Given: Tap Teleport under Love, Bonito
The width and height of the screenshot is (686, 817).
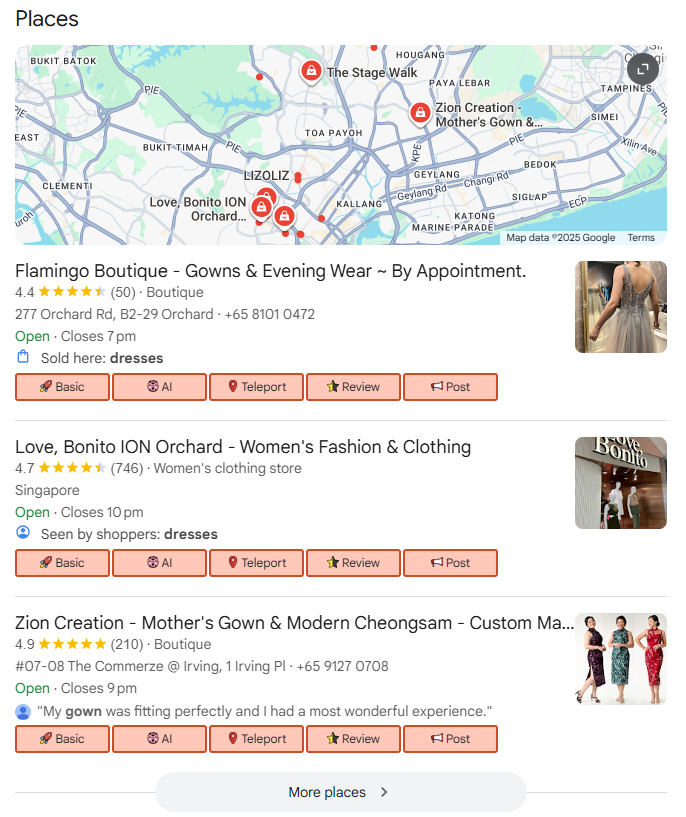Looking at the screenshot, I should [256, 563].
